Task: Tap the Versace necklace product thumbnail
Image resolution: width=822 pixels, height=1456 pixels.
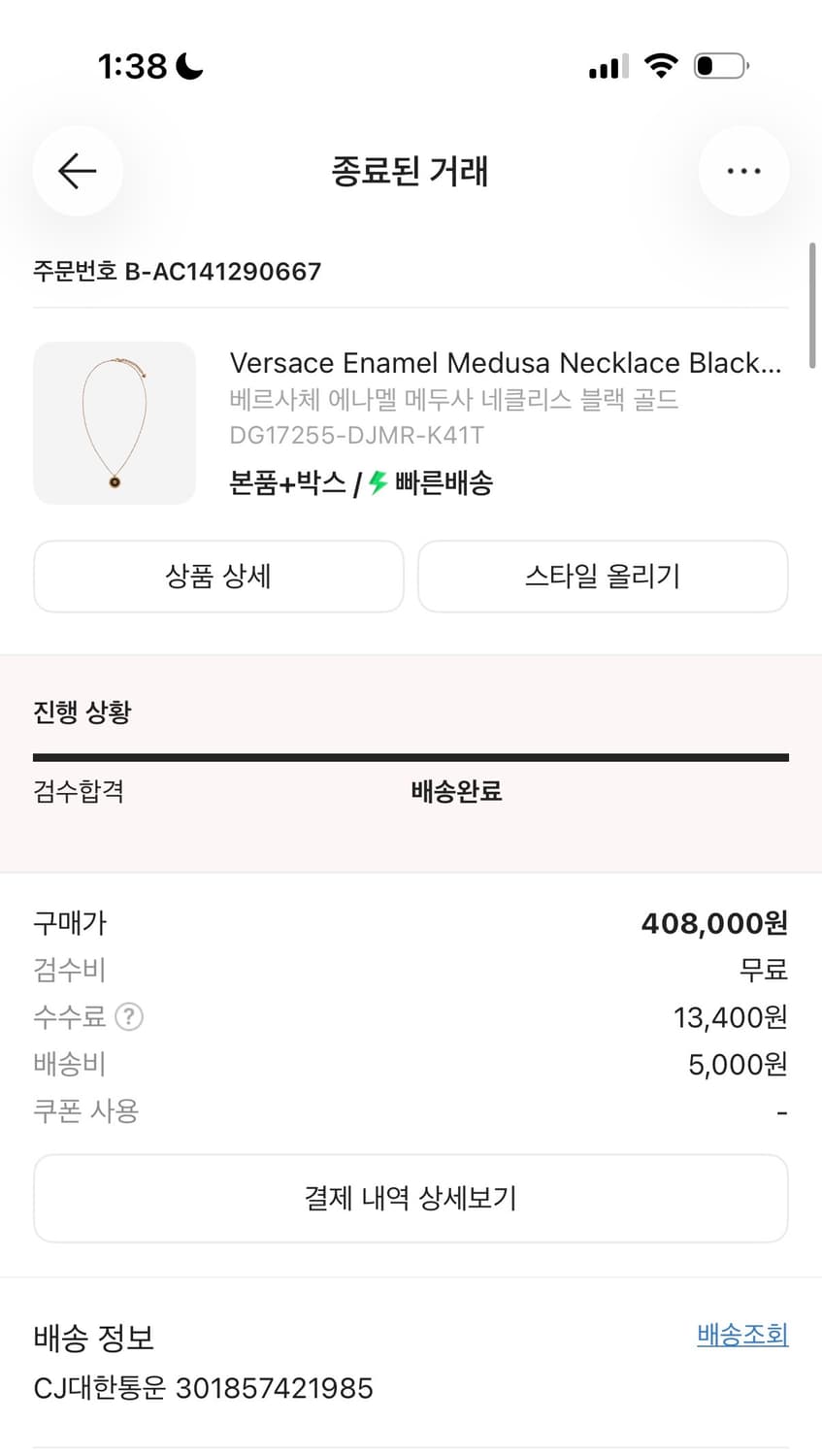Action: pyautogui.click(x=114, y=423)
